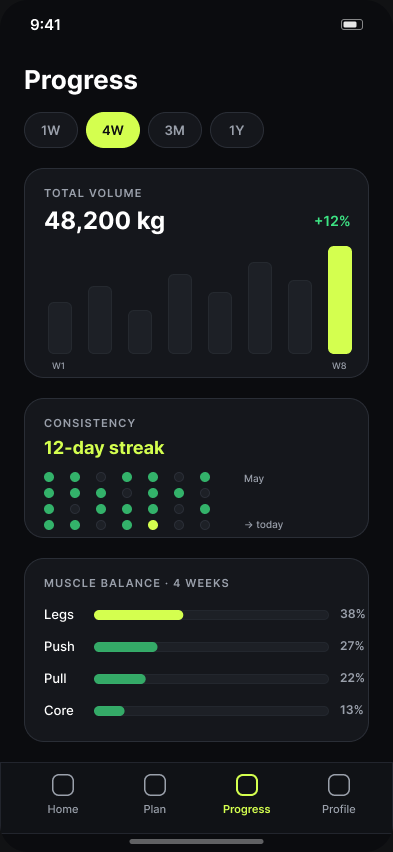Open the Consistency streak card
Viewport: 393px width, 852px height.
pos(196,468)
